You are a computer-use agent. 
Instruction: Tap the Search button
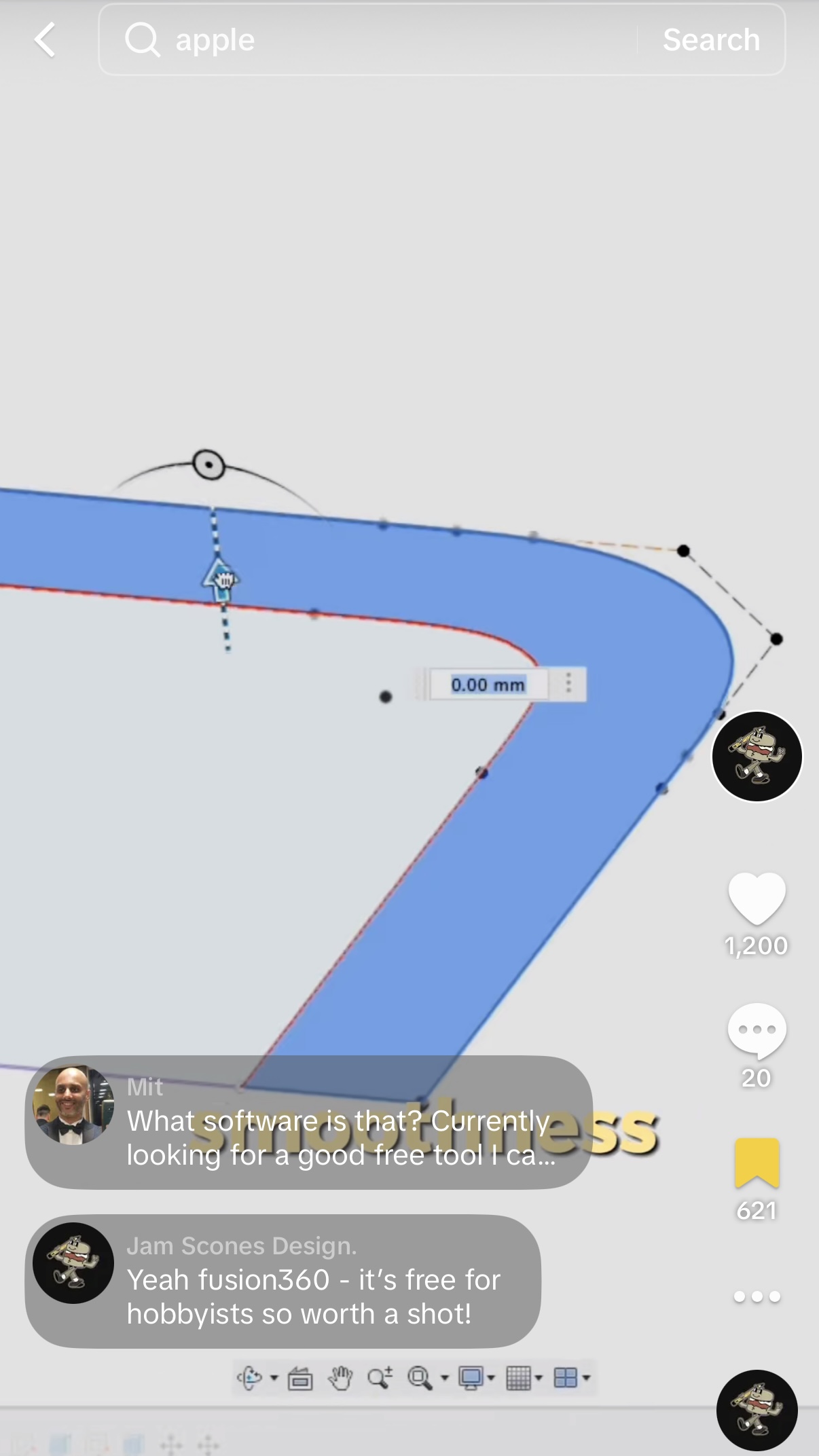pyautogui.click(x=710, y=39)
